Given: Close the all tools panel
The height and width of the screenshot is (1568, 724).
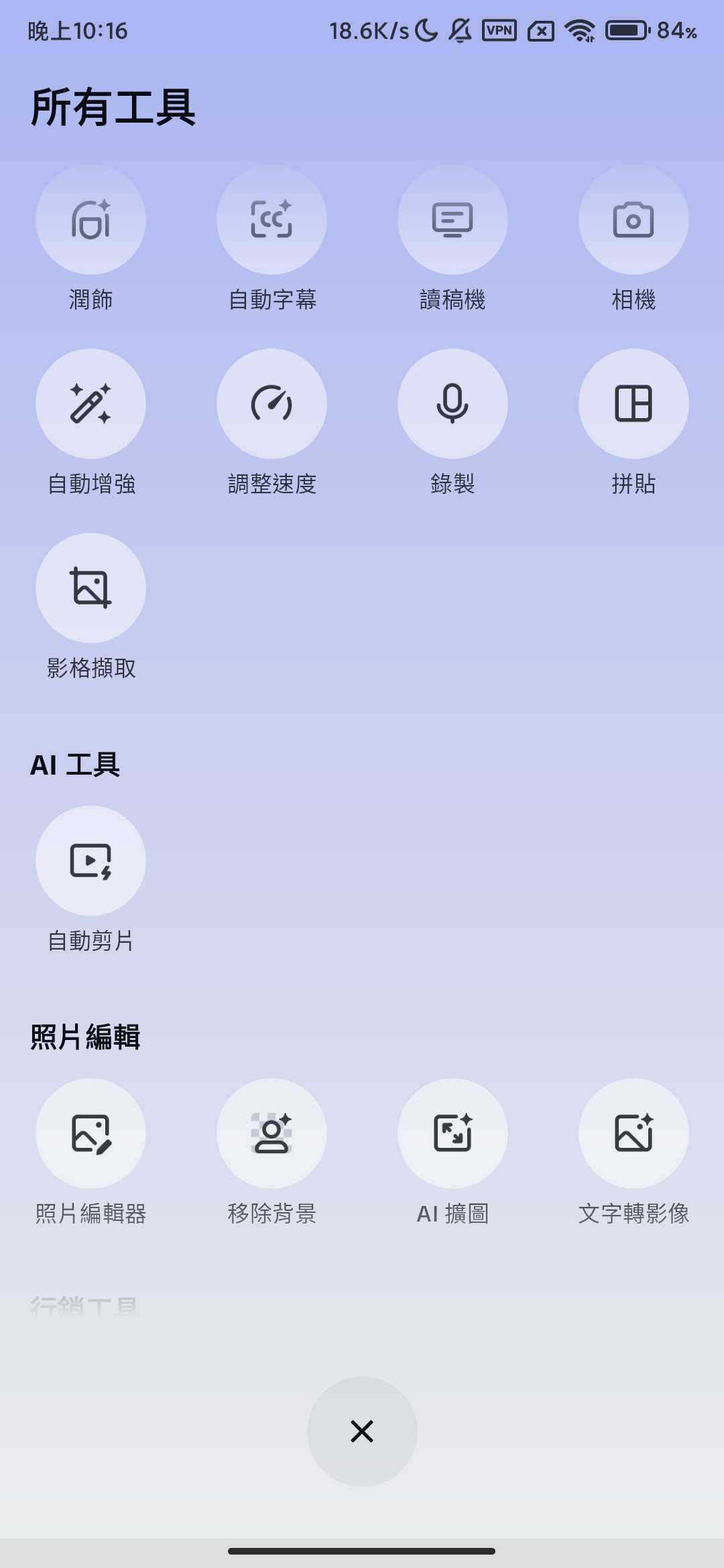Looking at the screenshot, I should pos(362,1431).
